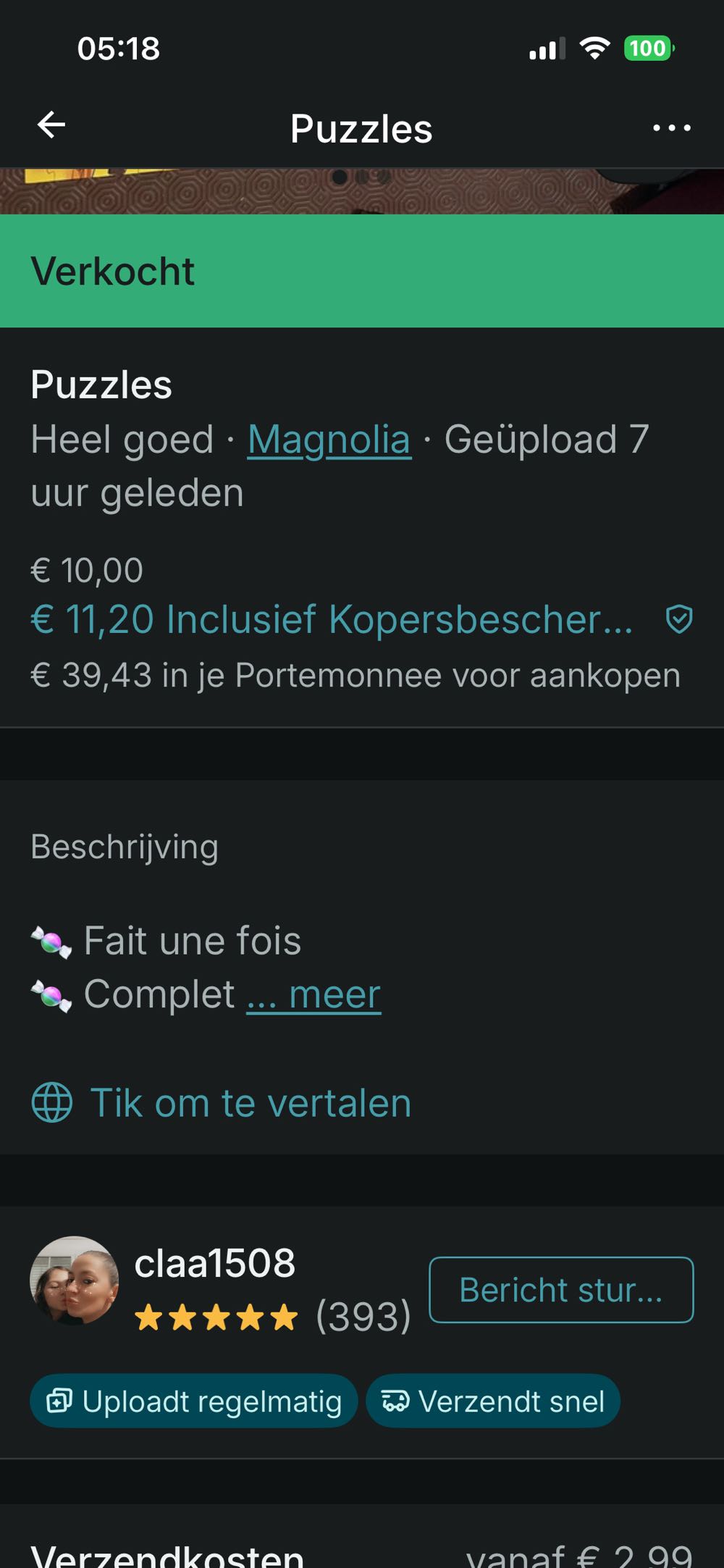Tap the Verzendt snel badge
Screen dimensions: 724x1568
pos(493,1401)
